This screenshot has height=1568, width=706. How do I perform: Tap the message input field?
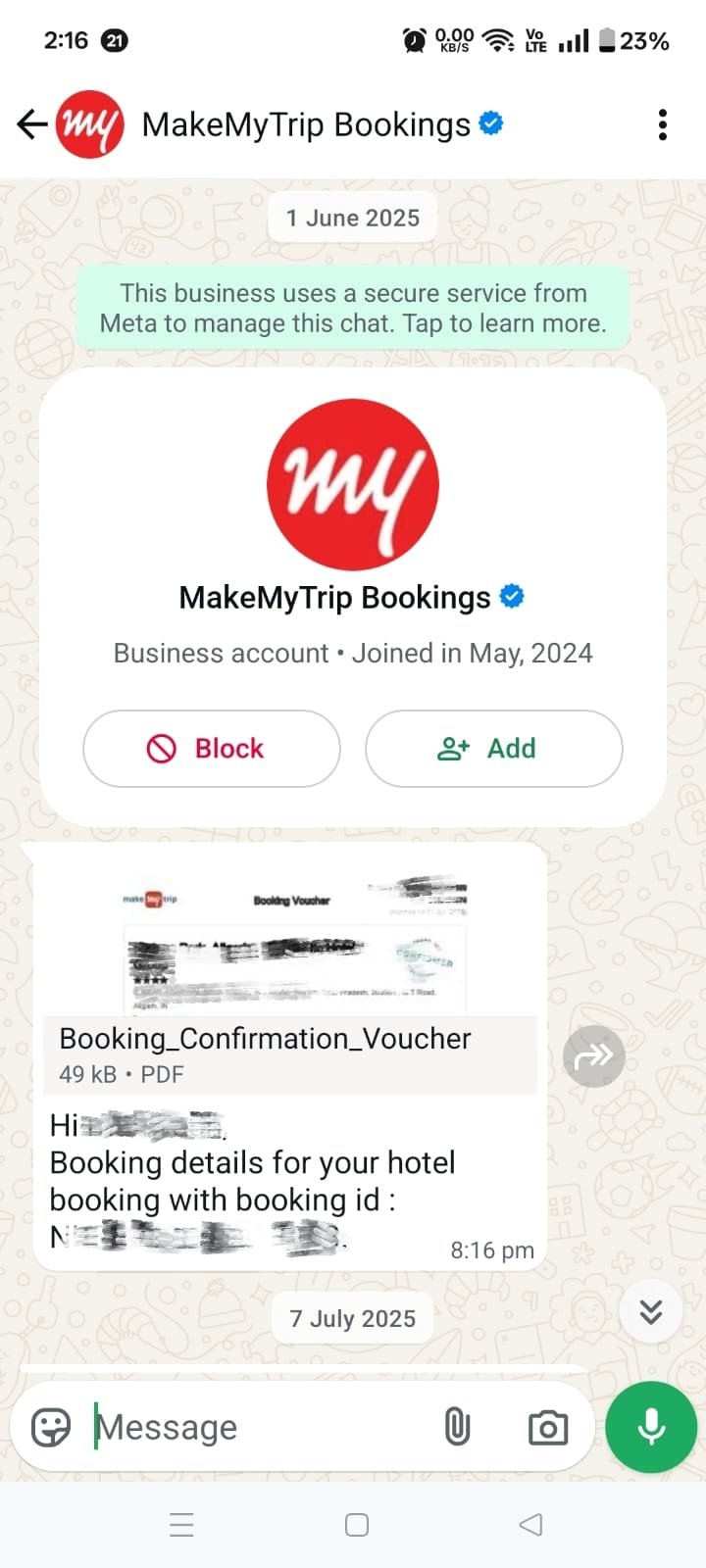[245, 1427]
